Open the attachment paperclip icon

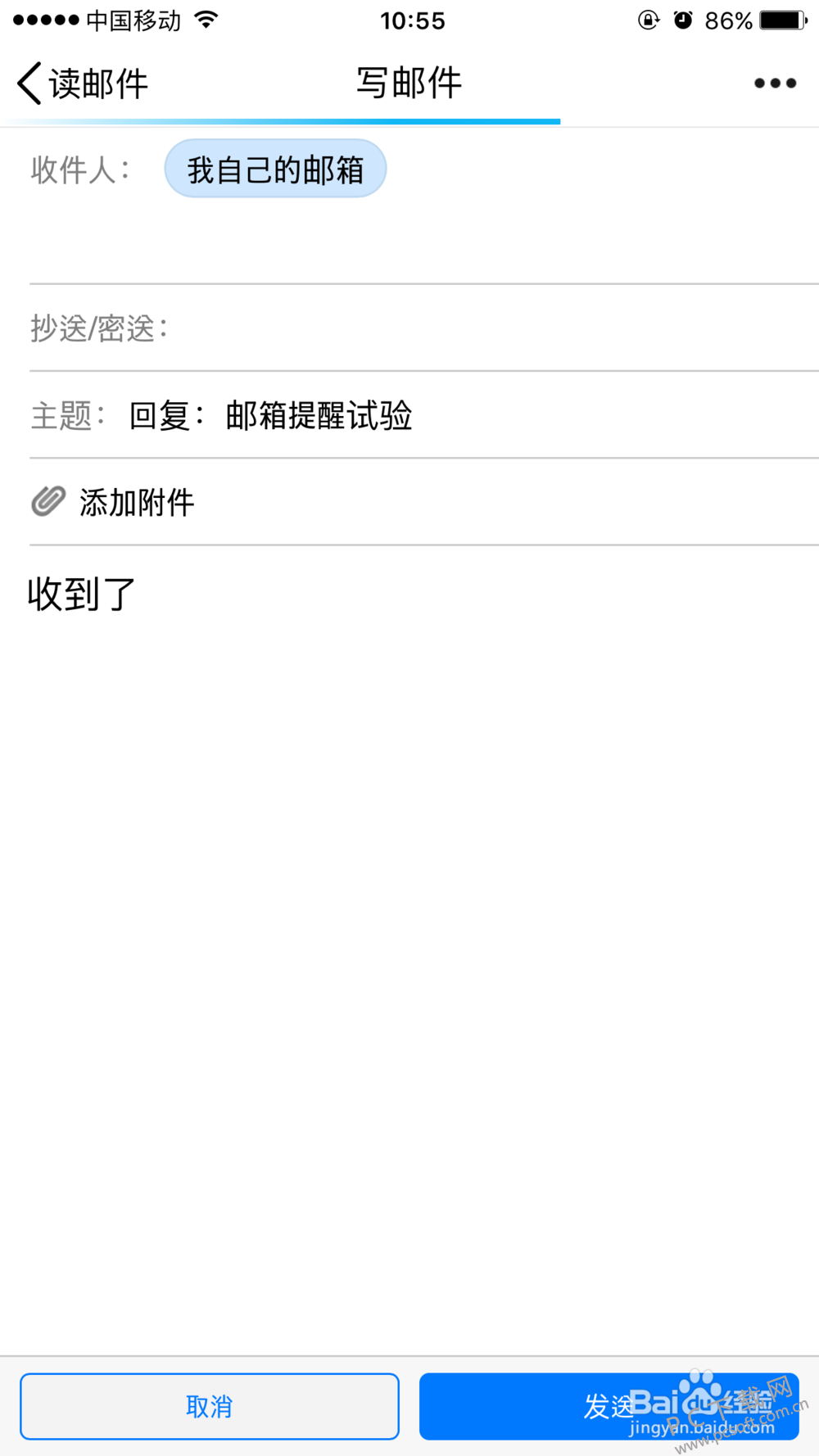pyautogui.click(x=48, y=502)
